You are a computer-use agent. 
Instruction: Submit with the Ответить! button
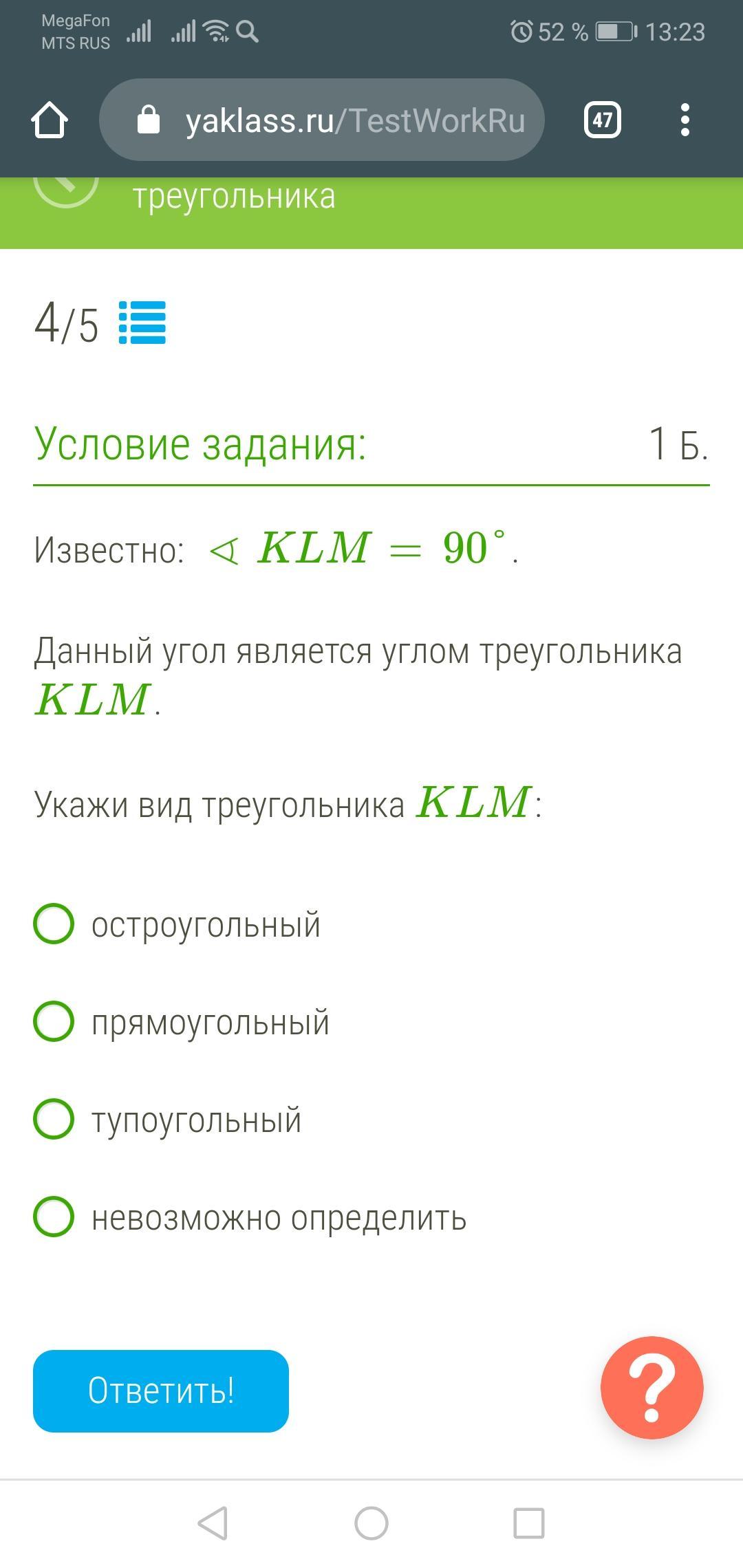click(x=161, y=1391)
